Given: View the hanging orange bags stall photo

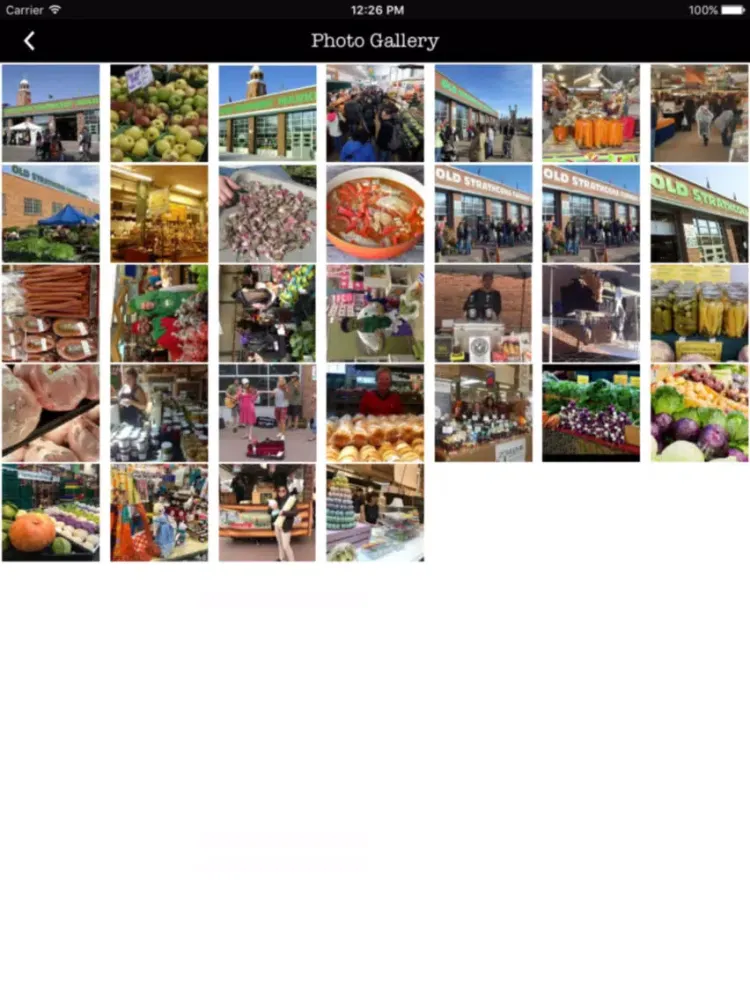Looking at the screenshot, I should 159,512.
